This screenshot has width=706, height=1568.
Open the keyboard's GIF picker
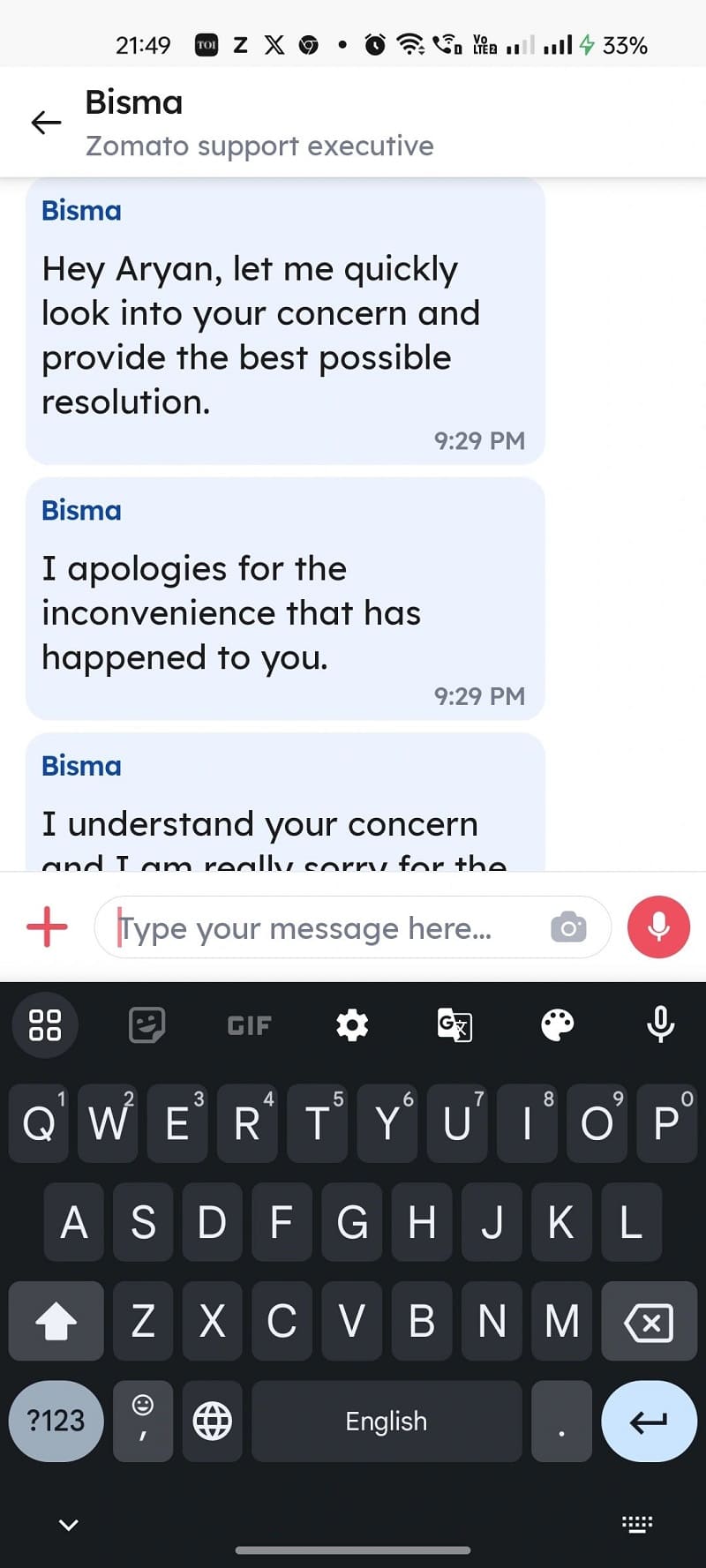coord(249,1025)
